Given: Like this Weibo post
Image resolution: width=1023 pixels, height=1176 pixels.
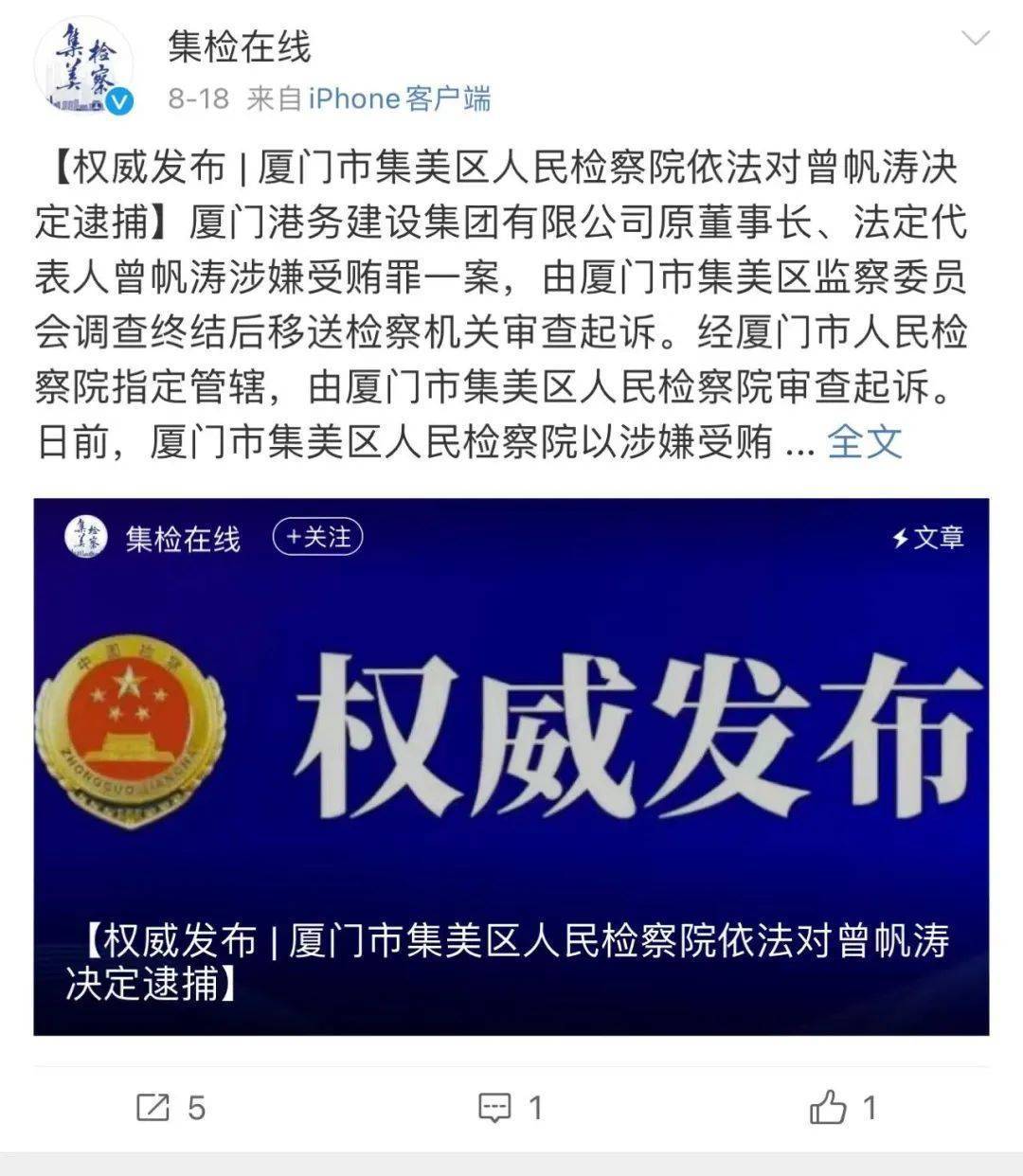Looking at the screenshot, I should (843, 1107).
